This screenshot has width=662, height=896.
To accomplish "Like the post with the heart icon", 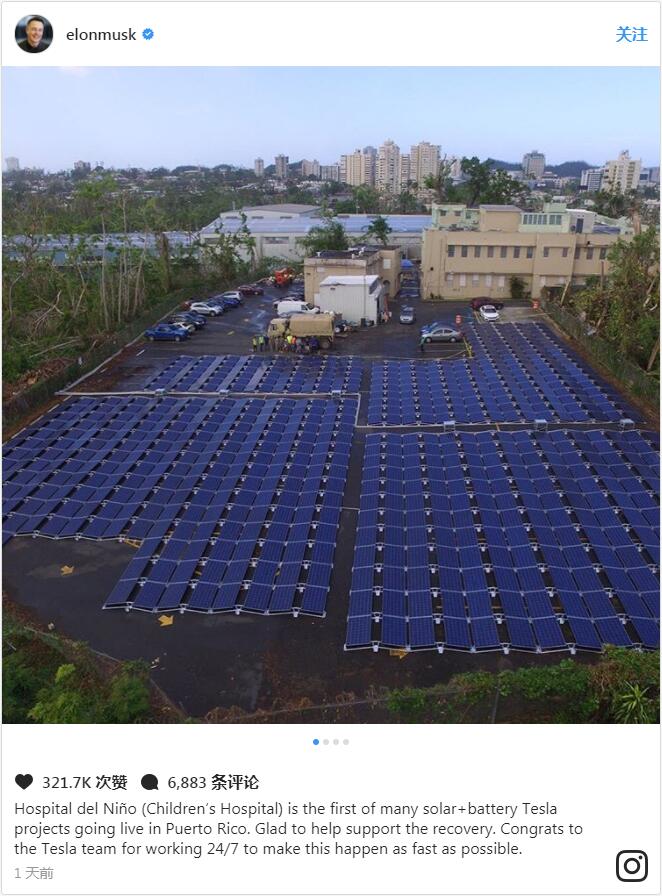I will 24,782.
